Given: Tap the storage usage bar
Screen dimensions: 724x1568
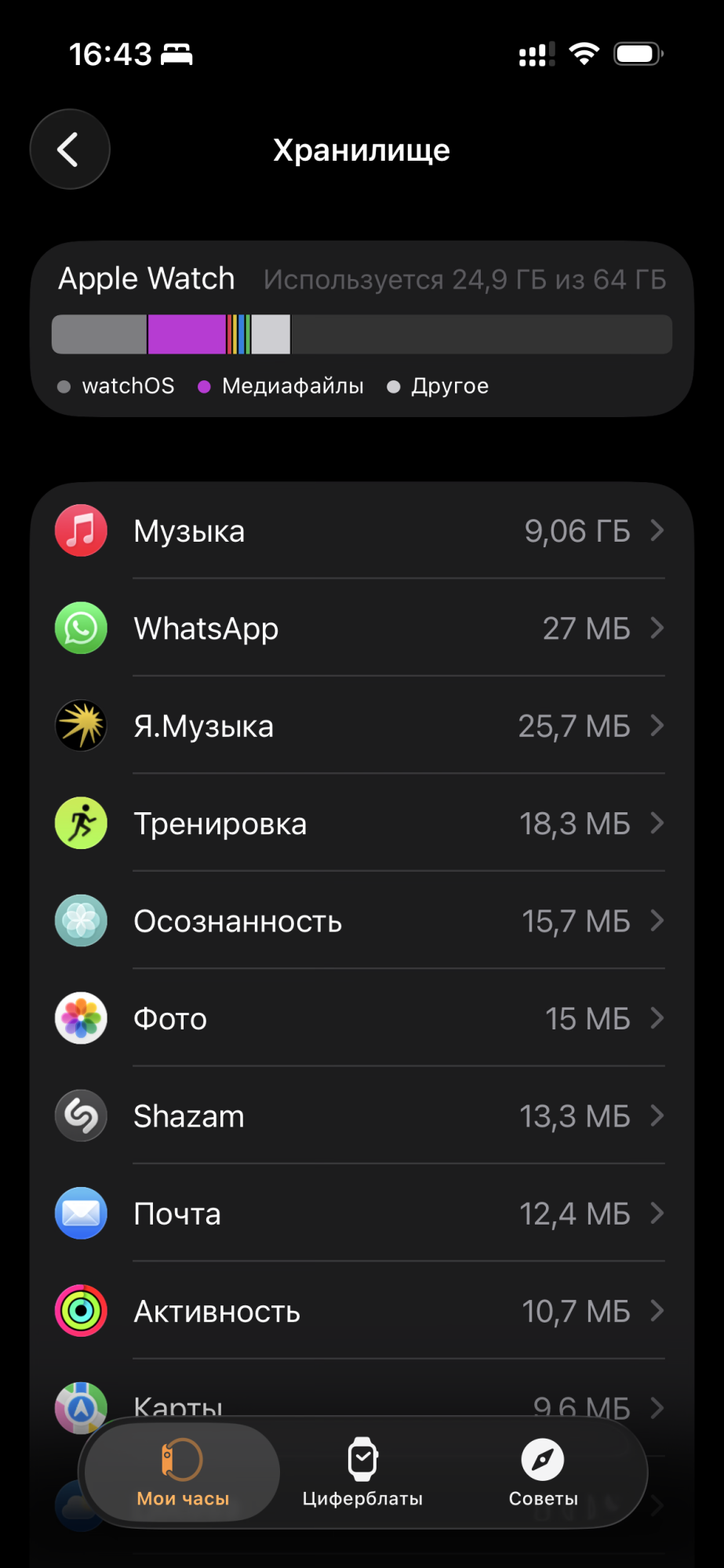Looking at the screenshot, I should [x=362, y=334].
